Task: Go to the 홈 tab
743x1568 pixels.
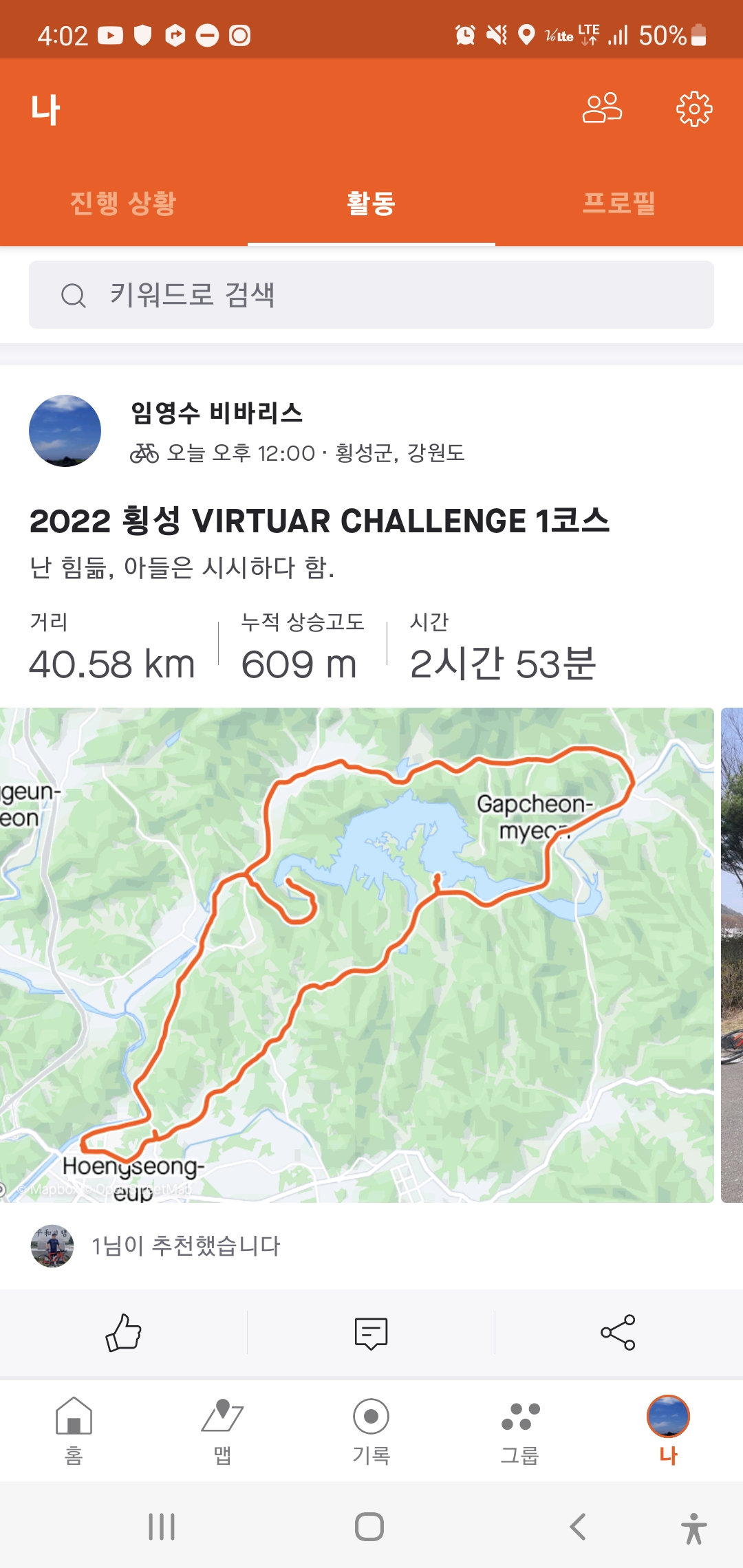Action: [x=74, y=1430]
